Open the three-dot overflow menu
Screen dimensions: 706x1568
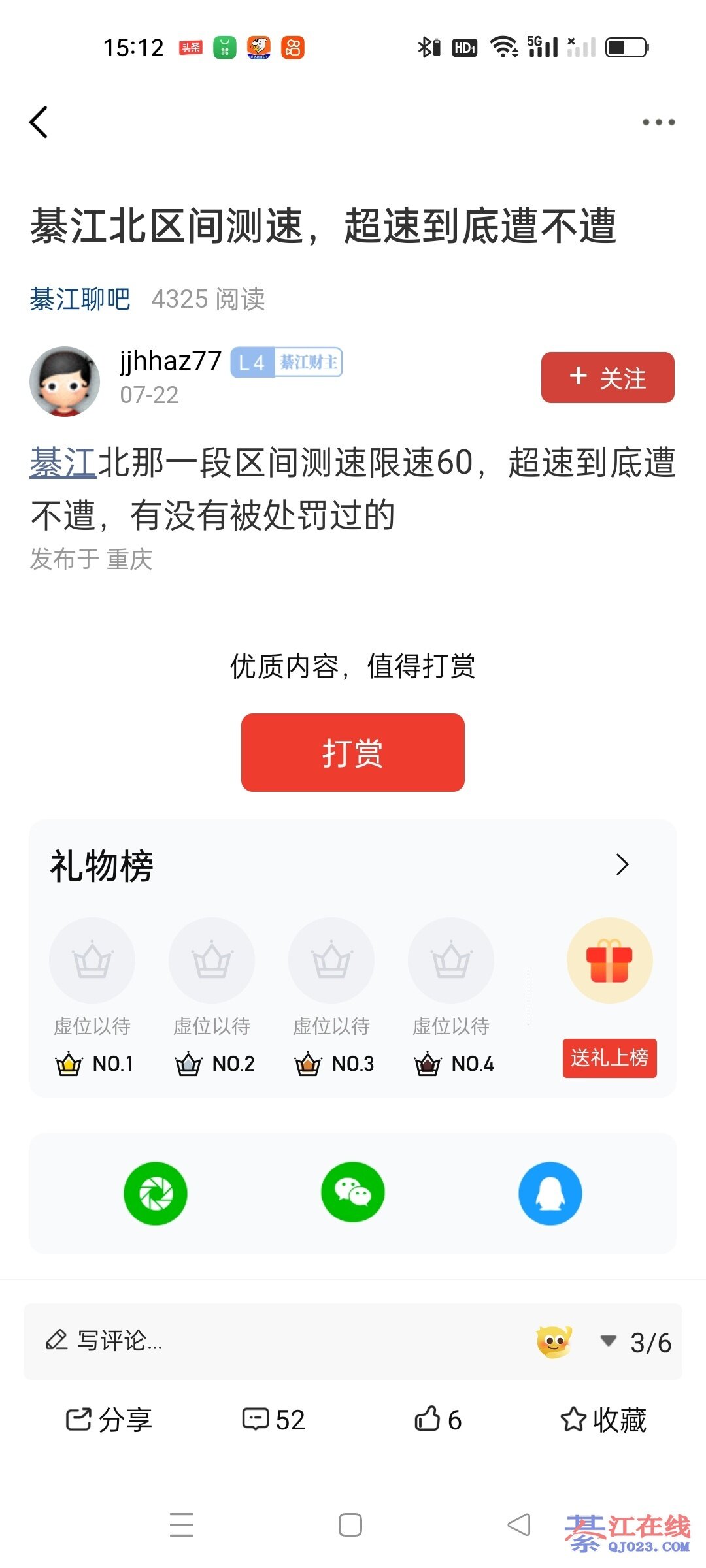[658, 122]
